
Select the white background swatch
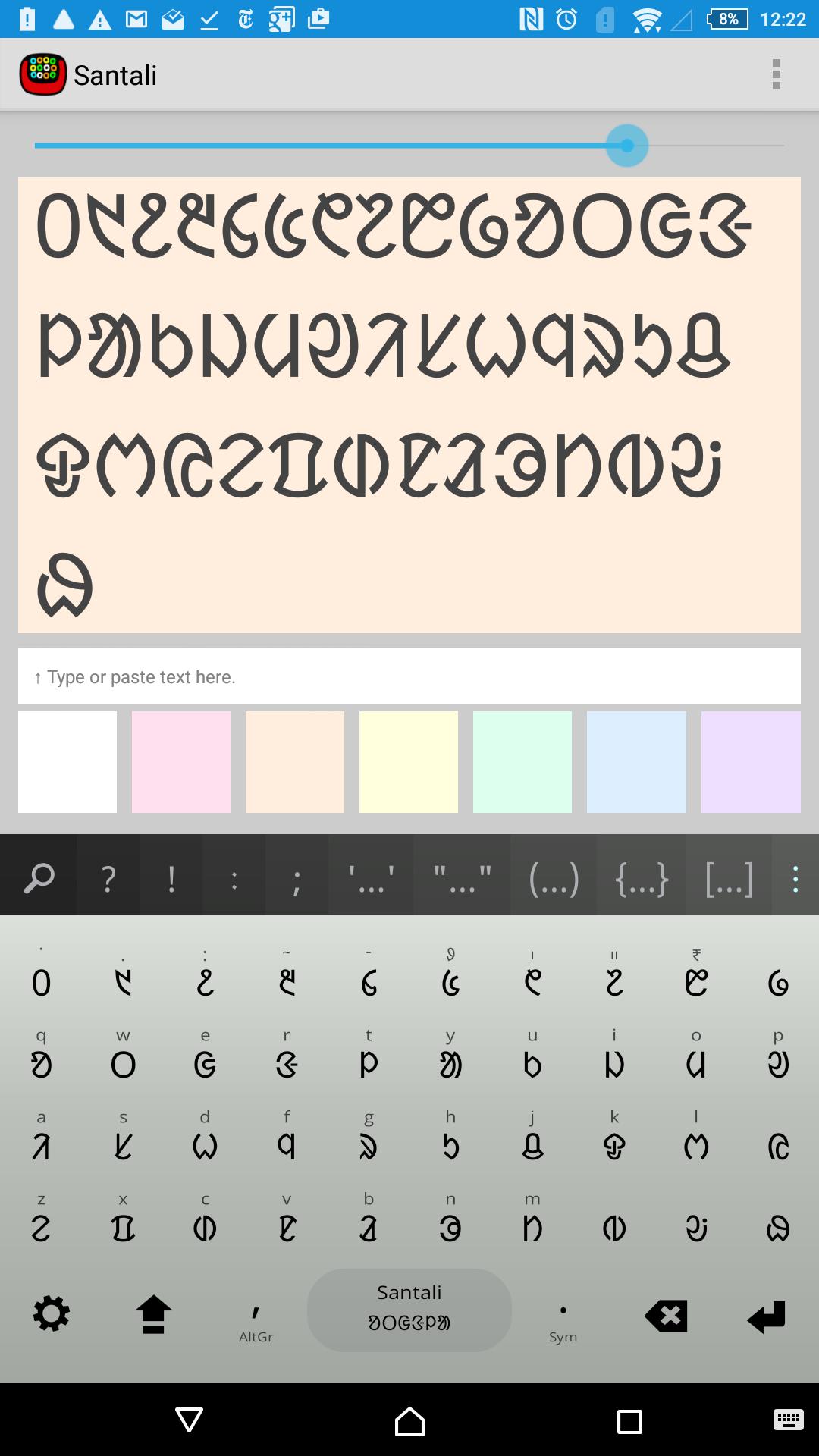click(x=67, y=761)
